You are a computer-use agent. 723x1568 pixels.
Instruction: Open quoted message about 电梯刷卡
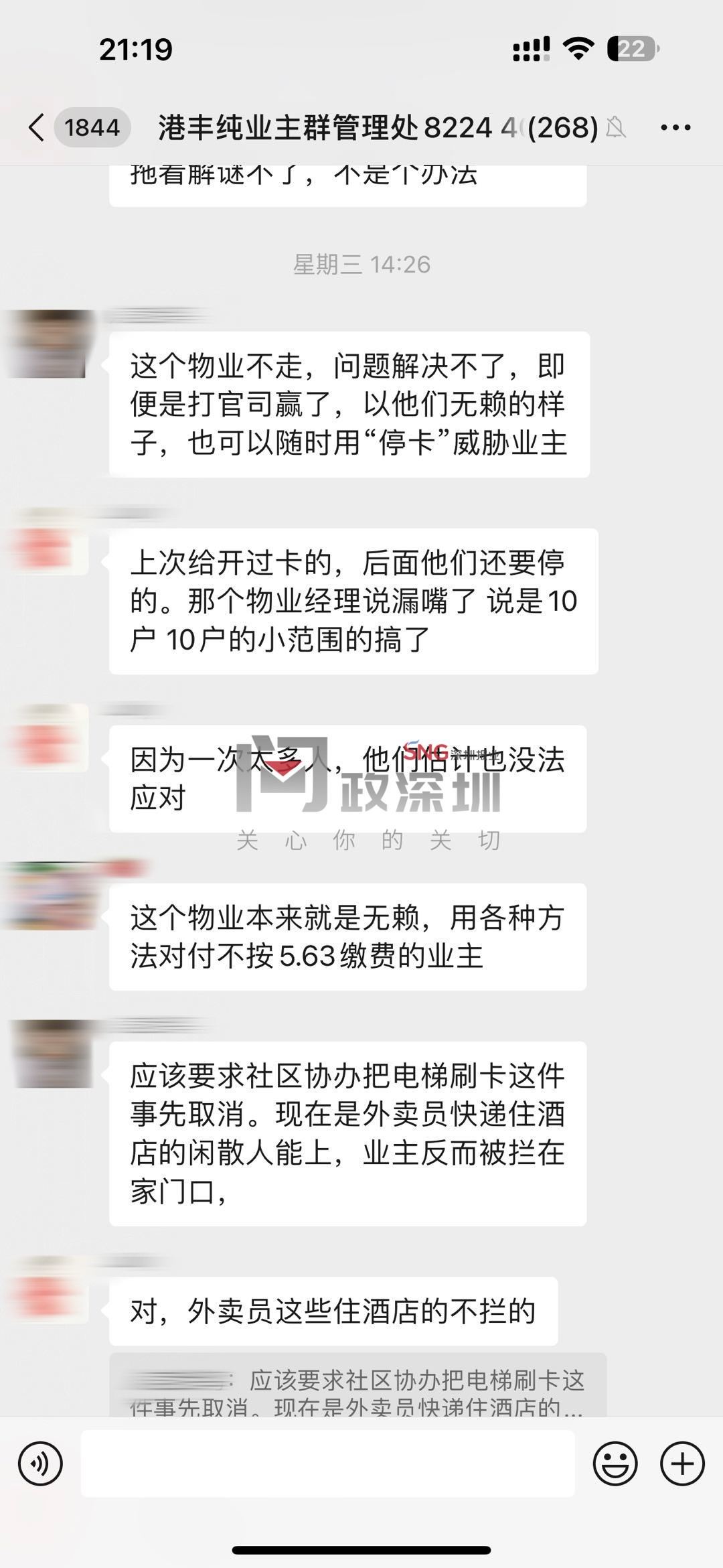pyautogui.click(x=358, y=1389)
